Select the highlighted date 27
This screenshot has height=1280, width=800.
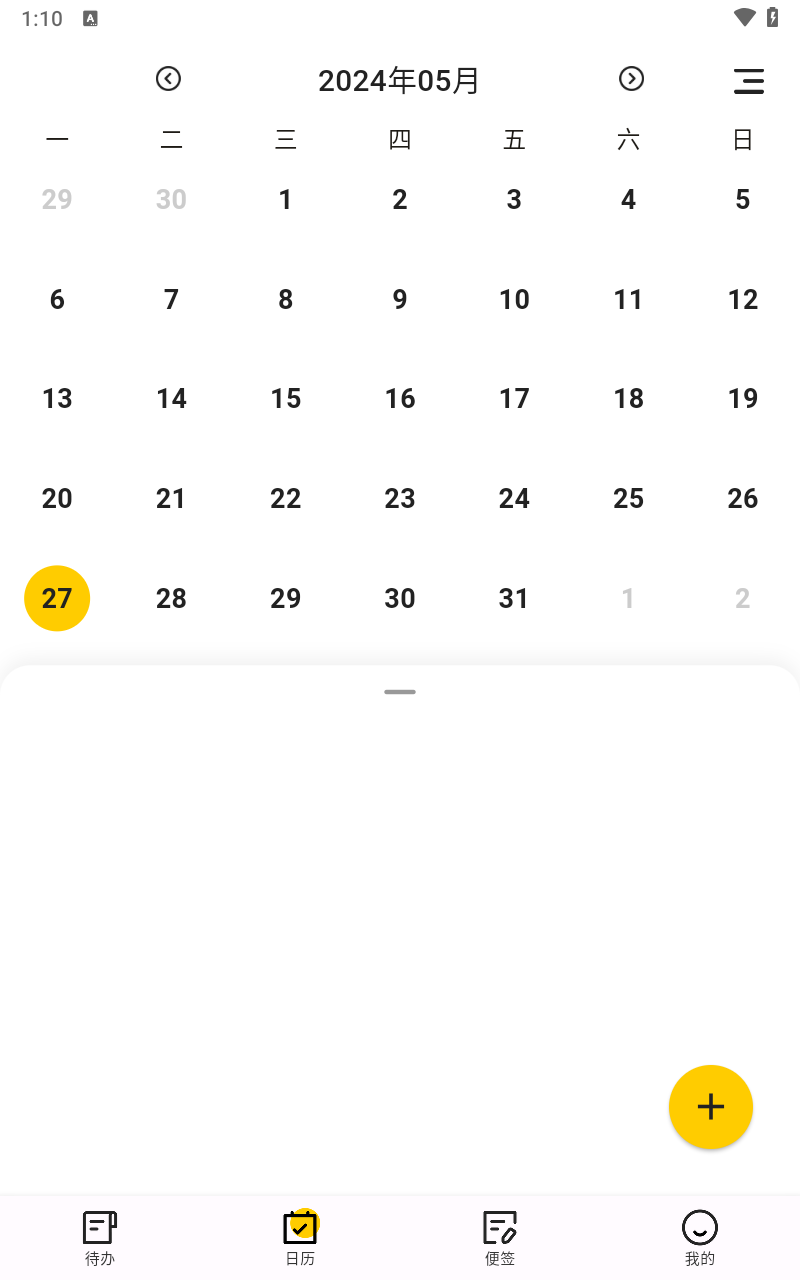pyautogui.click(x=57, y=598)
